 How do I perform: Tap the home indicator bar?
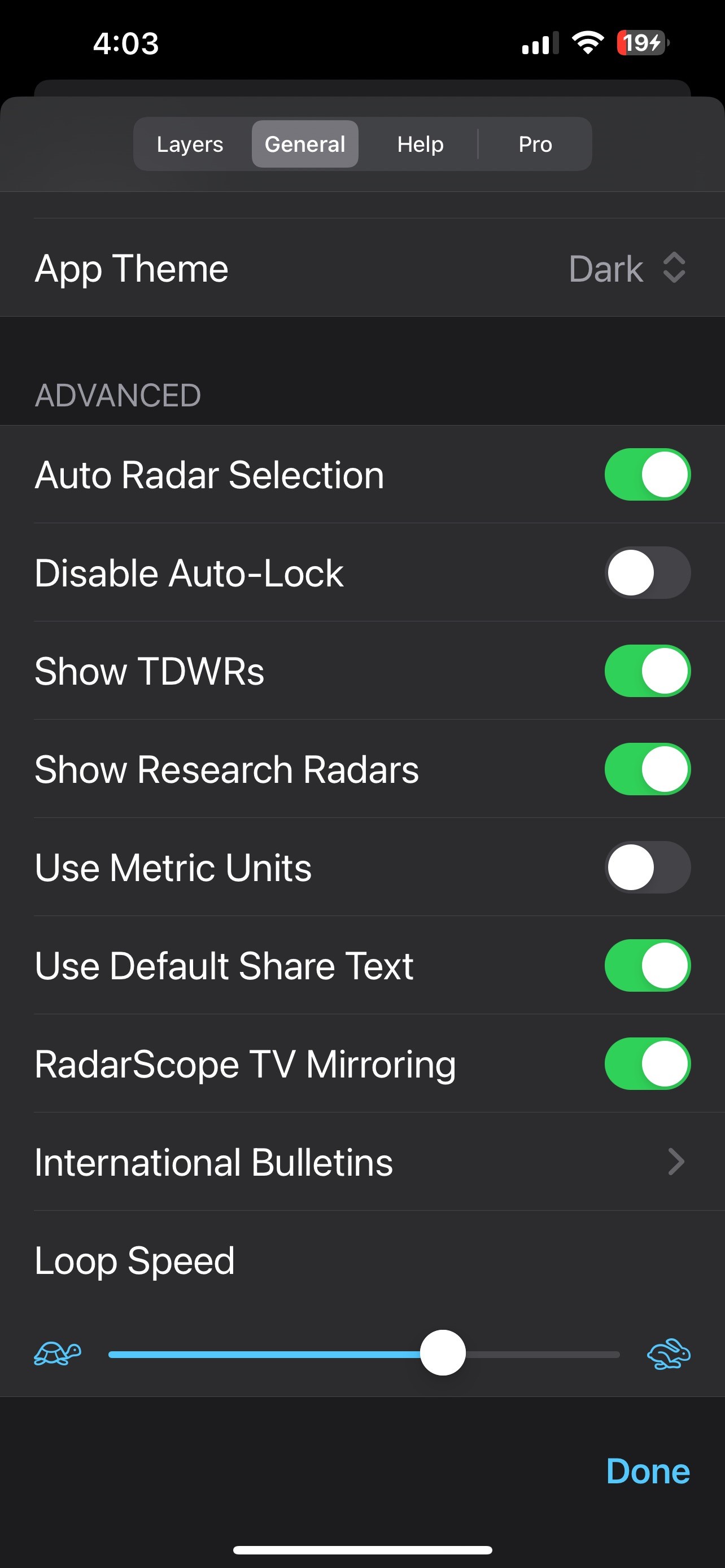[x=362, y=1548]
